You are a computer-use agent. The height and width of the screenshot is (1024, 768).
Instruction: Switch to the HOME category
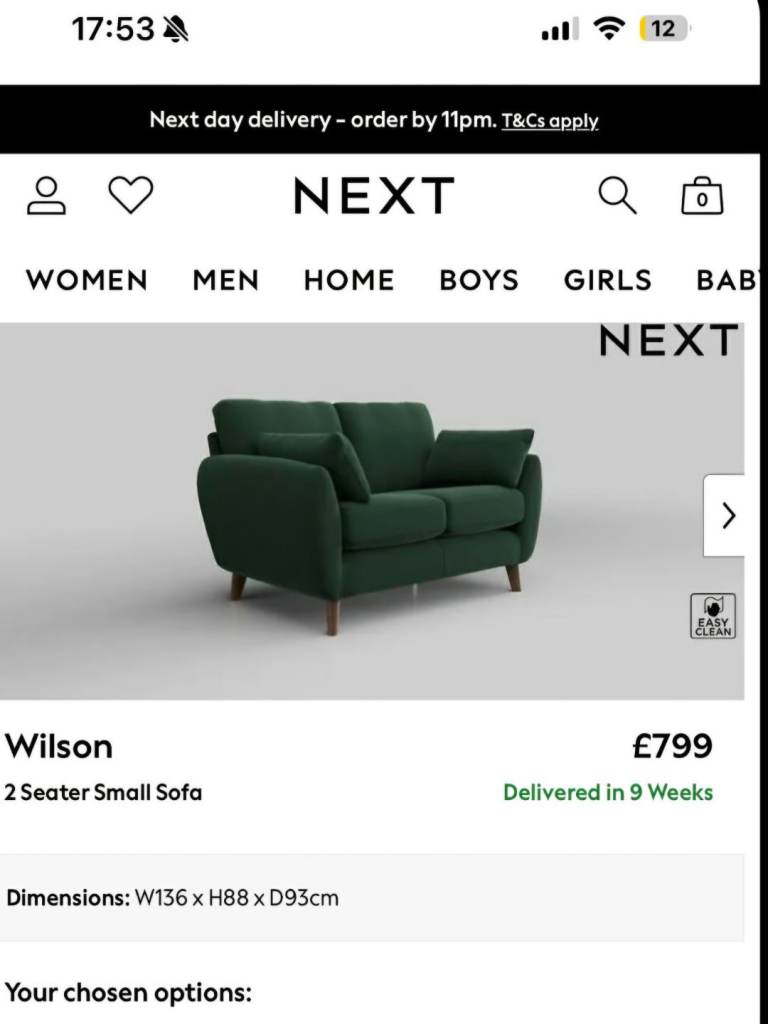[x=349, y=280]
